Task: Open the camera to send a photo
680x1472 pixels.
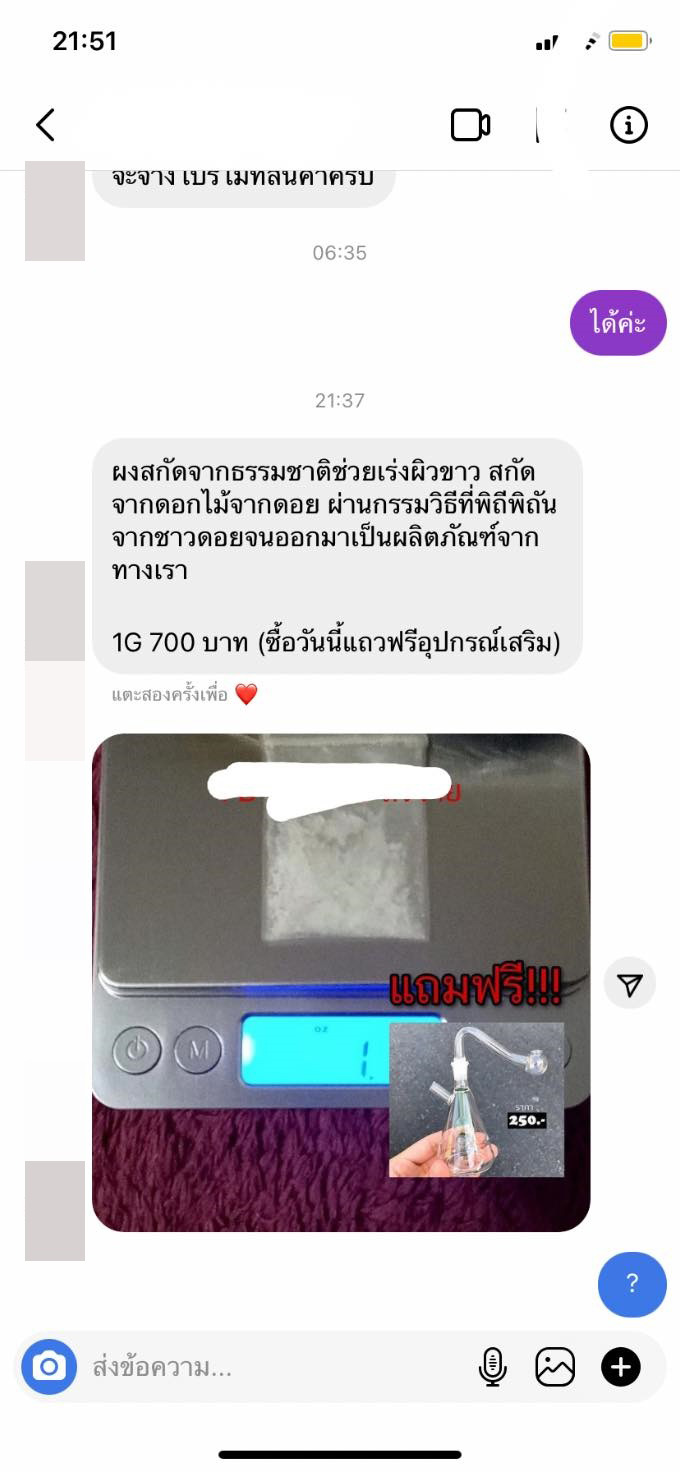Action: pos(49,1367)
